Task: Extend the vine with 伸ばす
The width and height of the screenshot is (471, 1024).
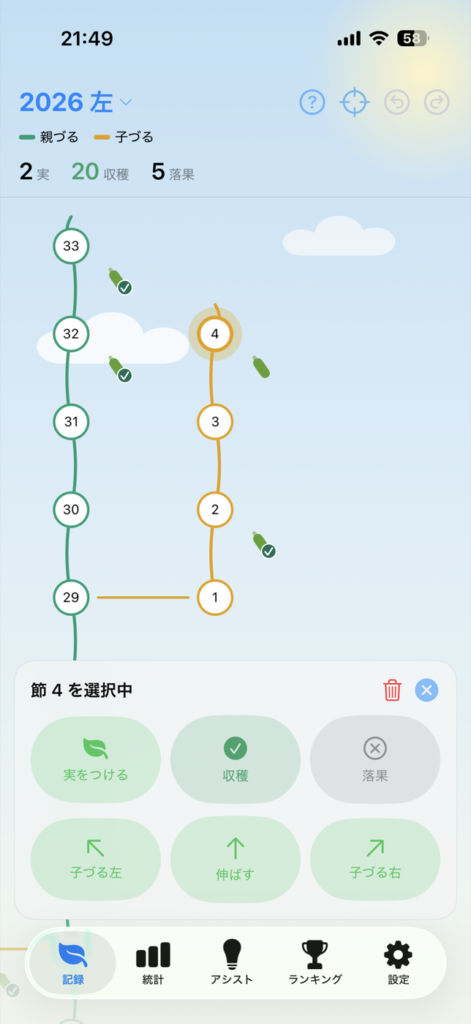Action: pyautogui.click(x=235, y=859)
